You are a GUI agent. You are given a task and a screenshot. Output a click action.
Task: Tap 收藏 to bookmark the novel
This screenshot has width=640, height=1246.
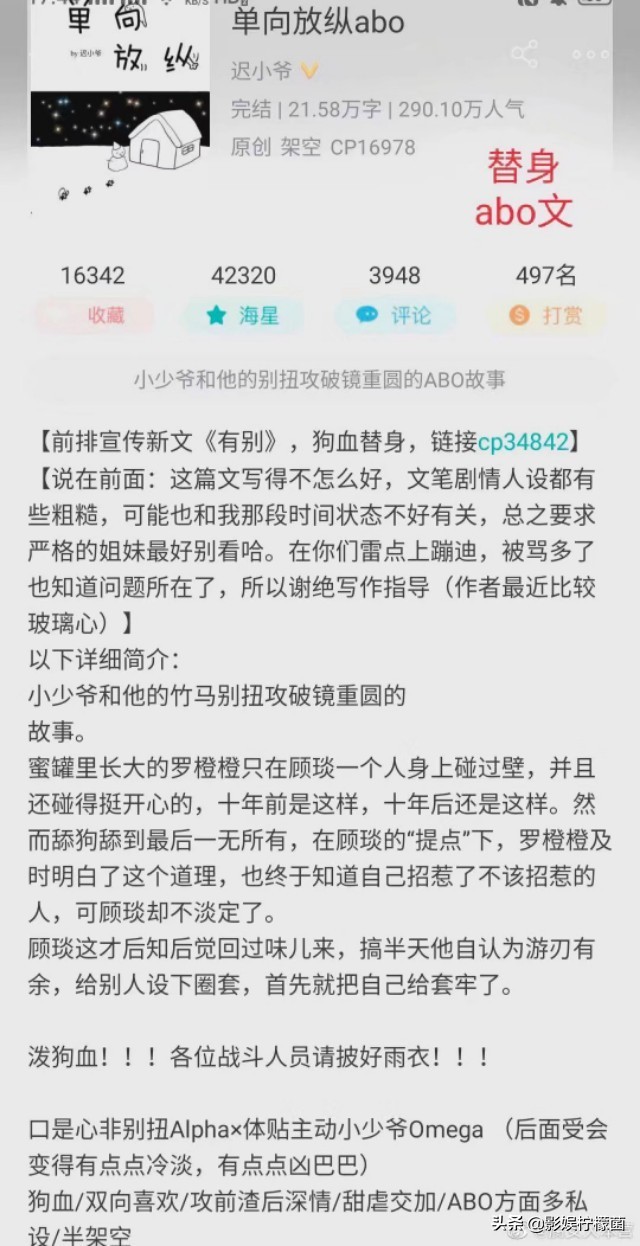pyautogui.click(x=93, y=316)
